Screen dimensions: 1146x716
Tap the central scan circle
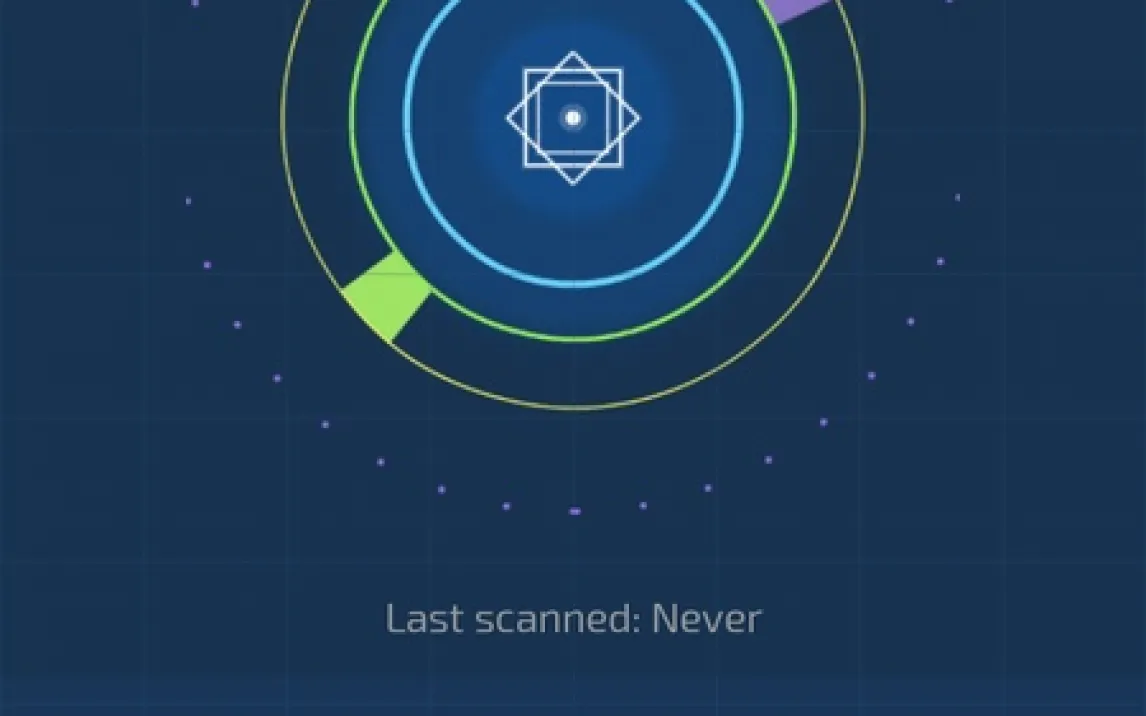click(x=573, y=118)
